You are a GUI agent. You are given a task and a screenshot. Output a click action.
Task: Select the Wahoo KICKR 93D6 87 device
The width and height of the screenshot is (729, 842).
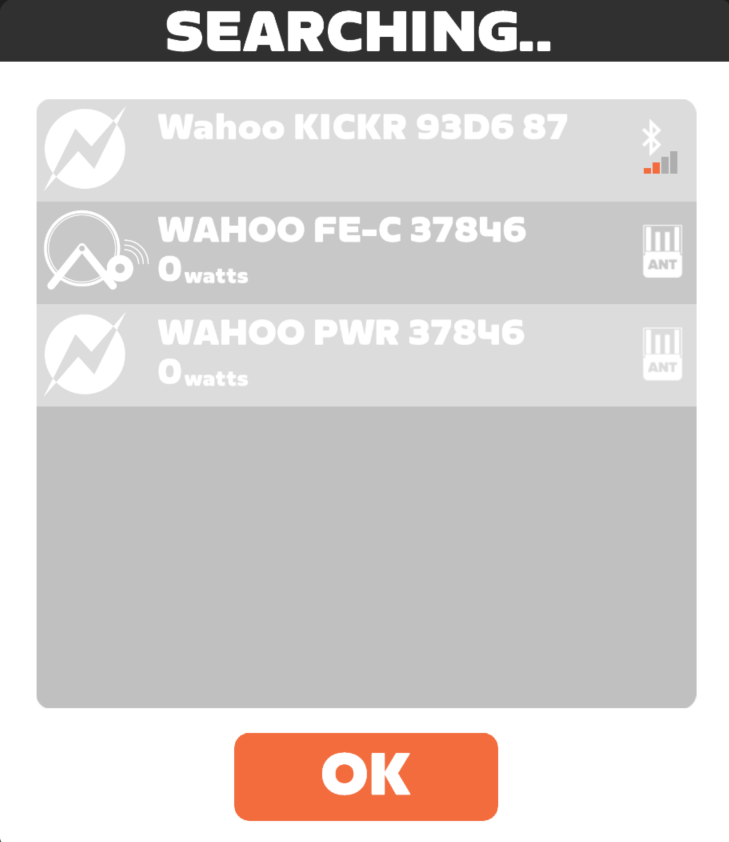(x=365, y=150)
